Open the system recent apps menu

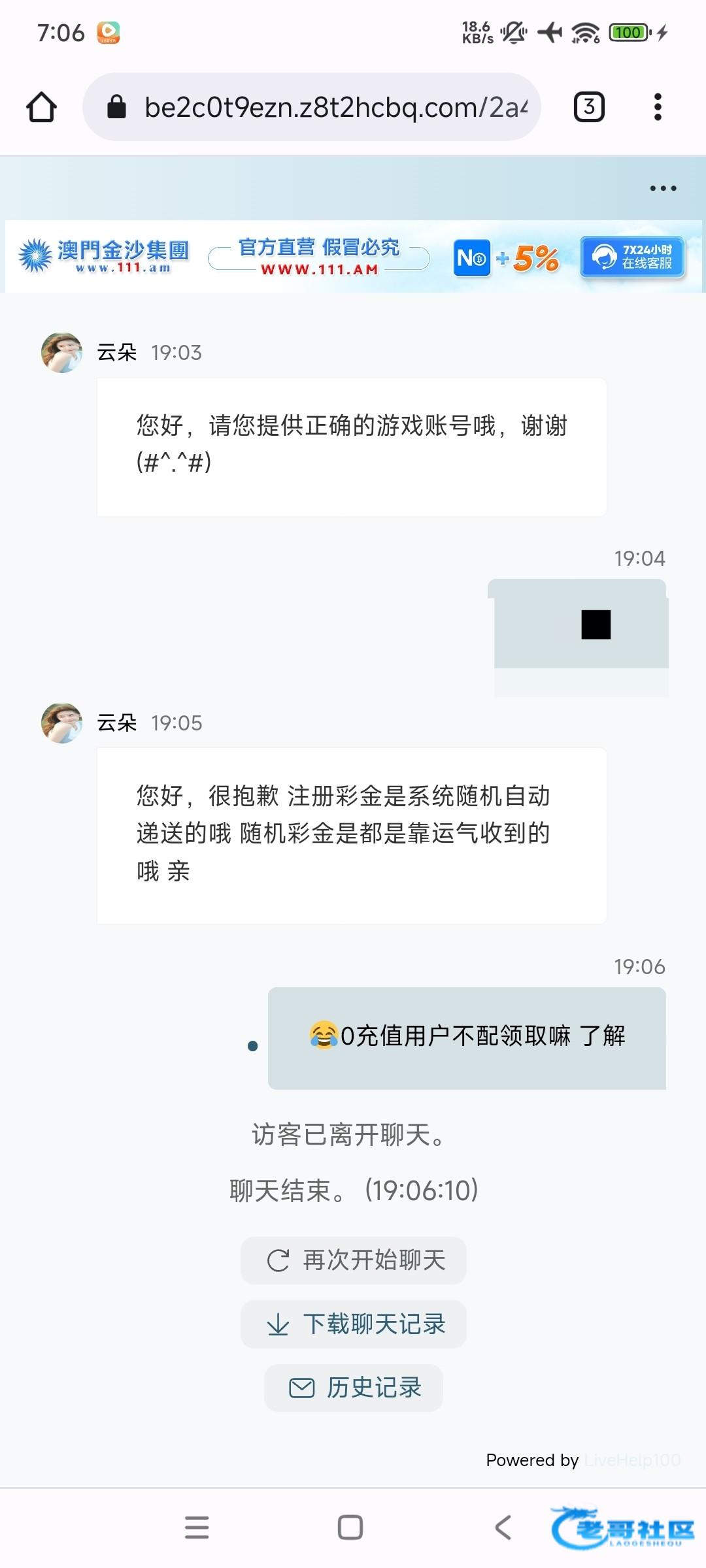(197, 1527)
